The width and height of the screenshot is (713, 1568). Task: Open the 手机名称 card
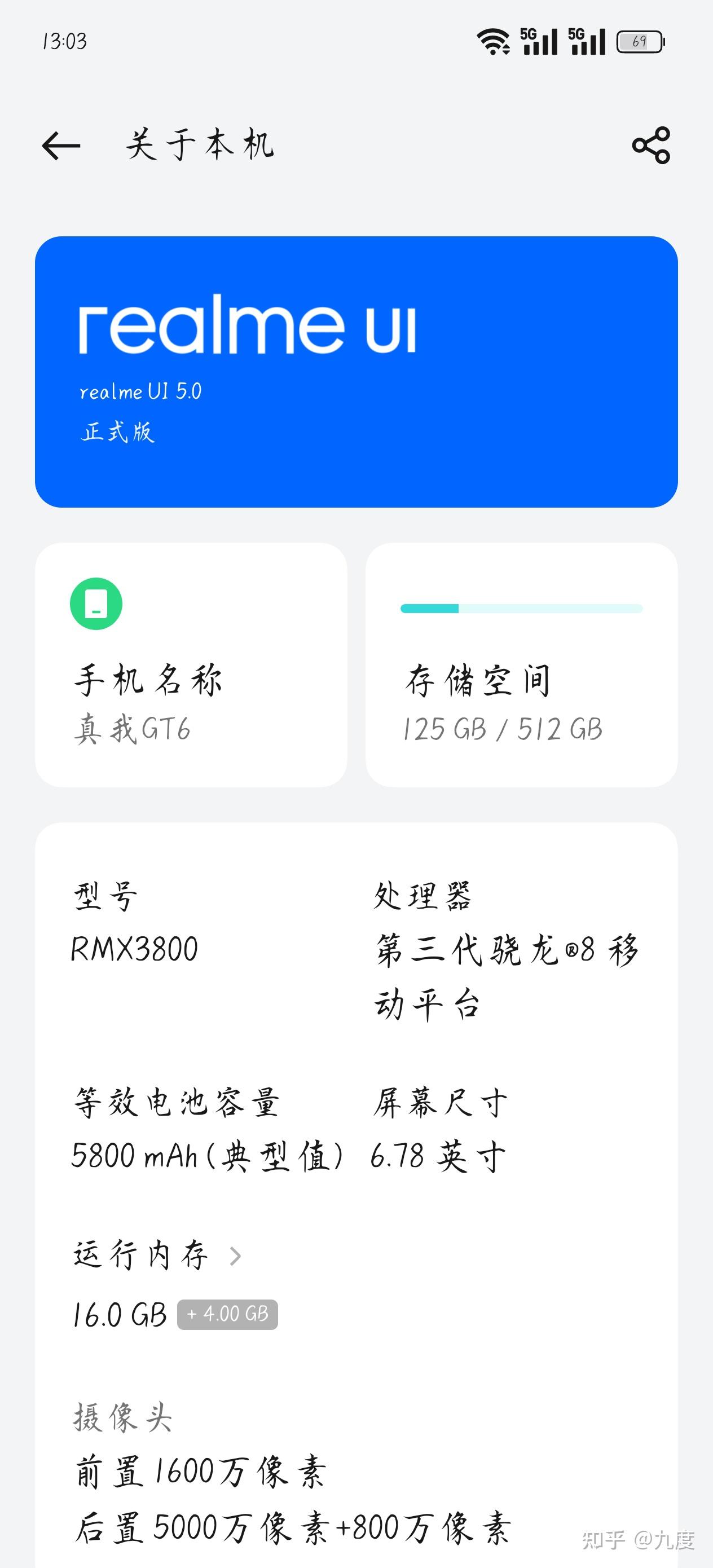click(191, 664)
